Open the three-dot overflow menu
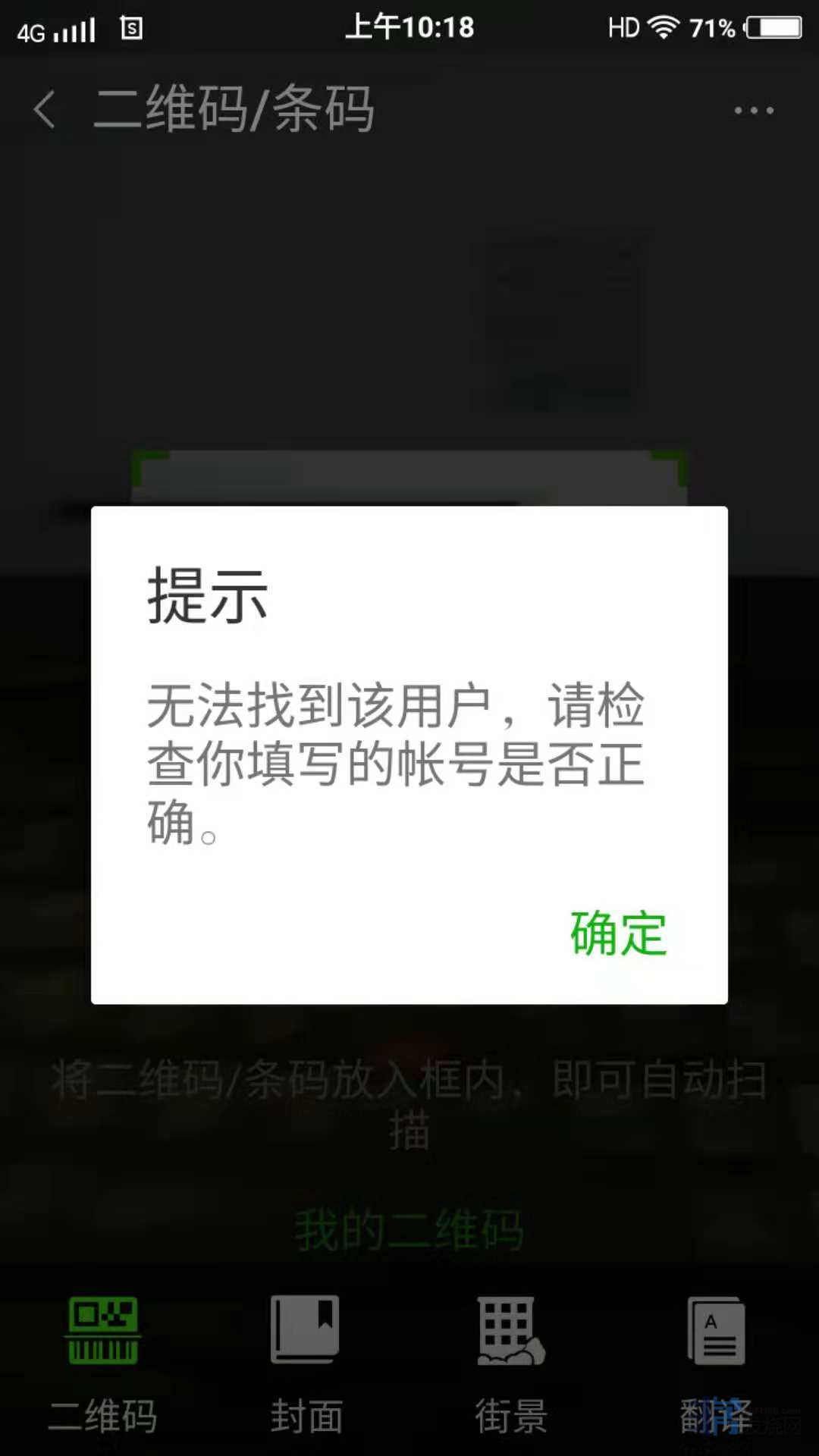 pyautogui.click(x=754, y=111)
